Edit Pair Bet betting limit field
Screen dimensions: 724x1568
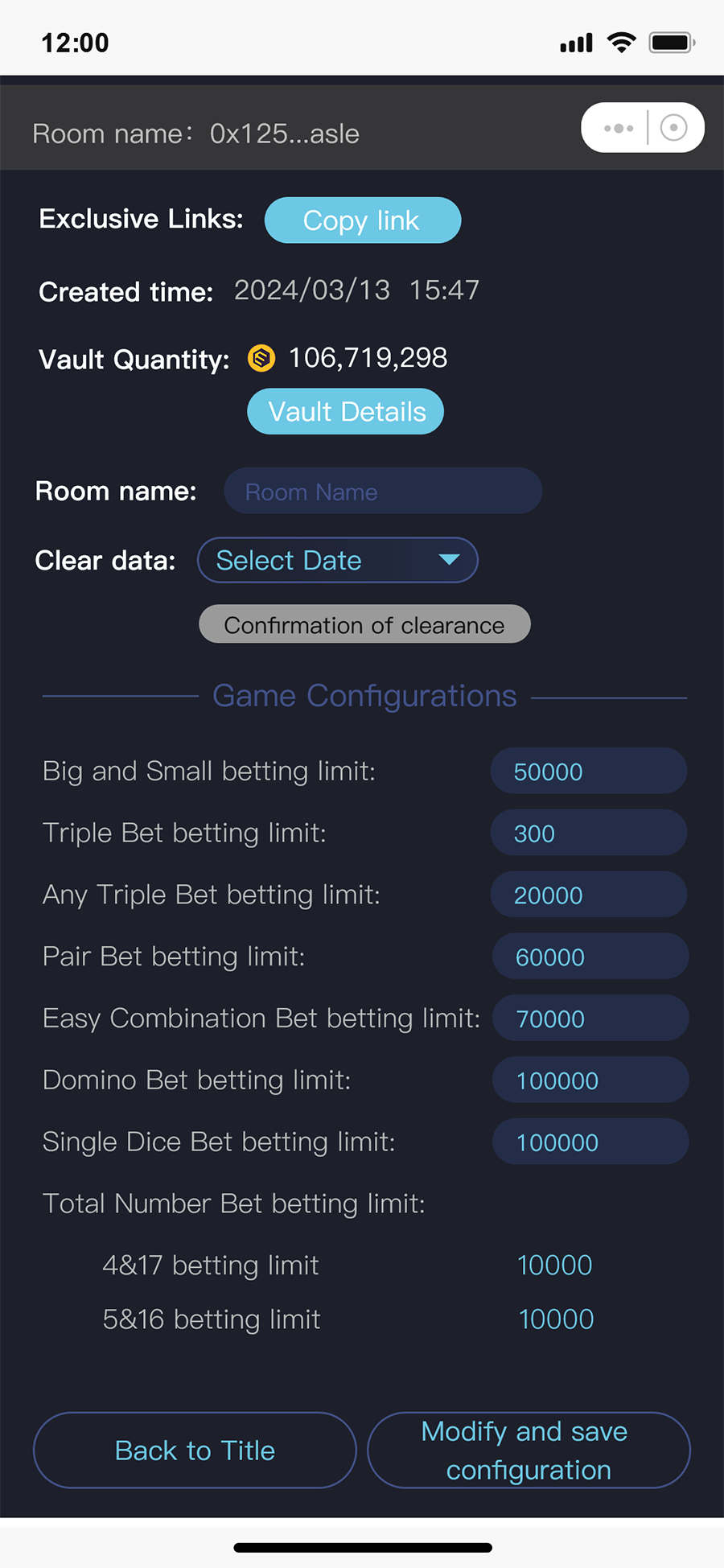click(x=590, y=957)
